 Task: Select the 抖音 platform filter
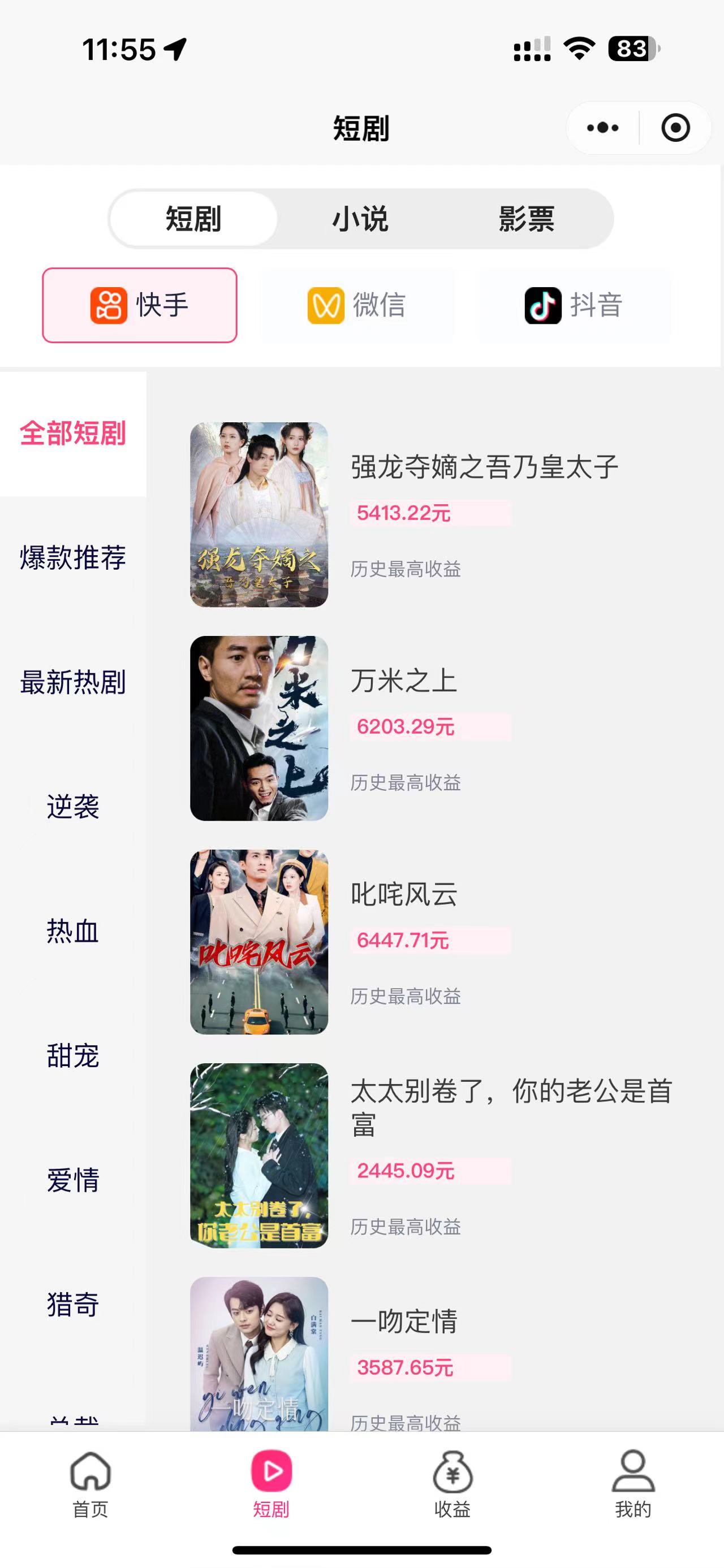[575, 305]
